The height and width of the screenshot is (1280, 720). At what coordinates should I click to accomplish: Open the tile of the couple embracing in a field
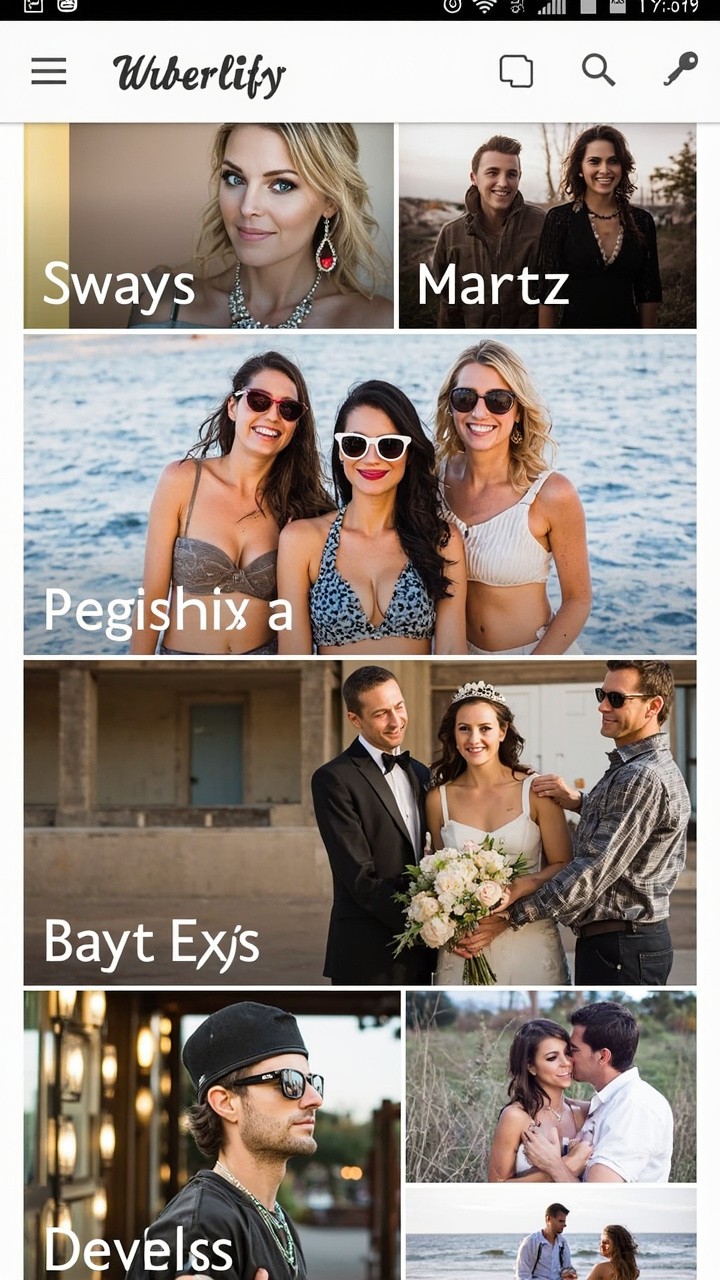tap(551, 1086)
